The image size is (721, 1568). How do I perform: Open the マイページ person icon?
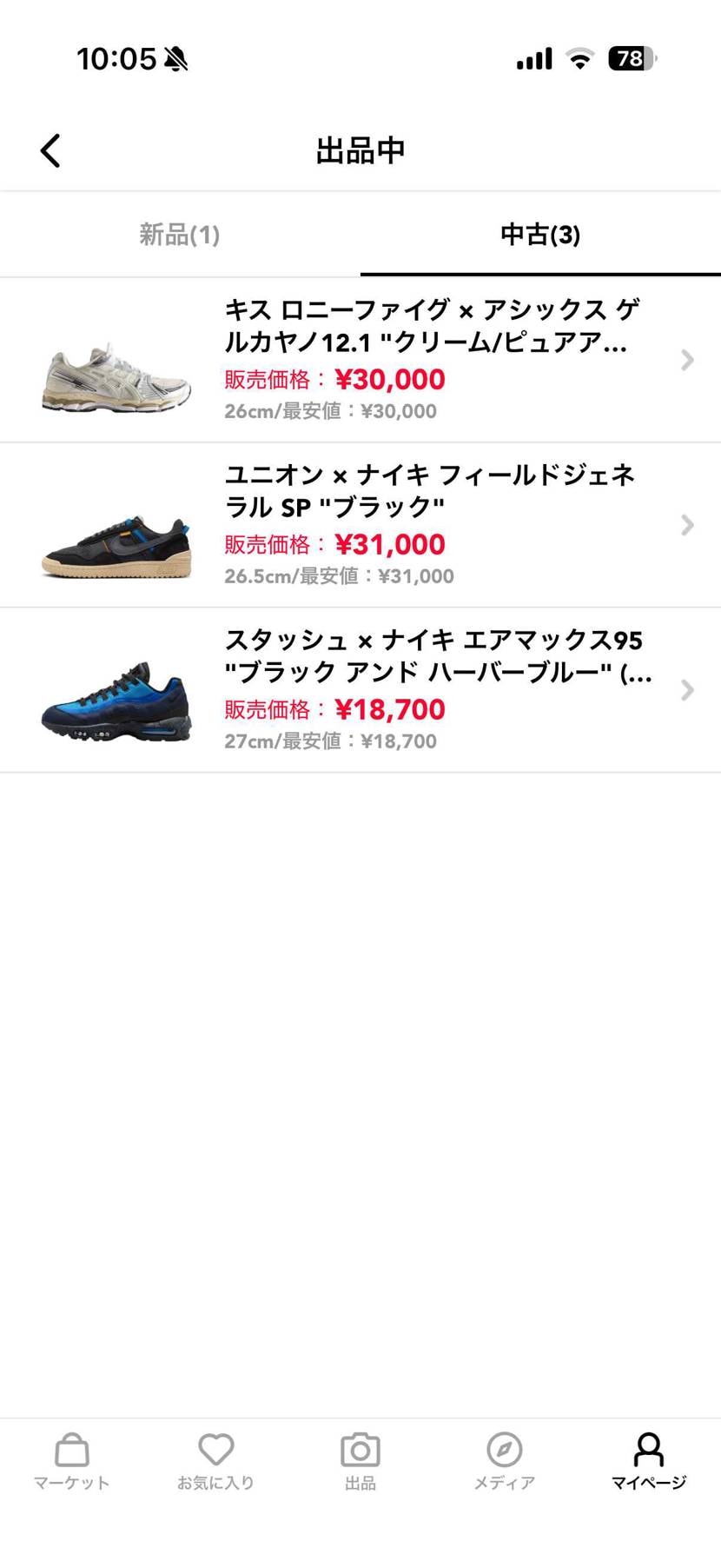(648, 1450)
